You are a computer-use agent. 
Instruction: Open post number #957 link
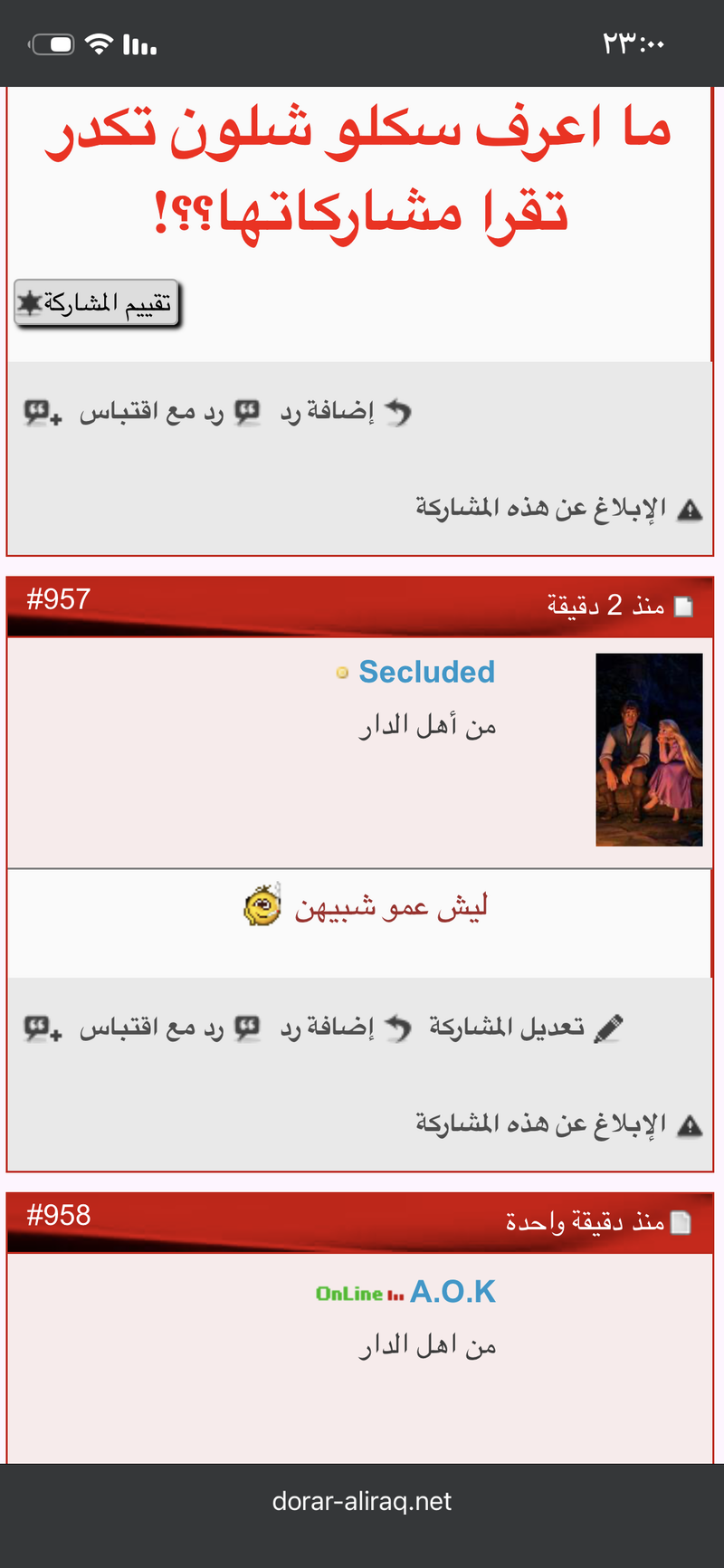(x=59, y=599)
